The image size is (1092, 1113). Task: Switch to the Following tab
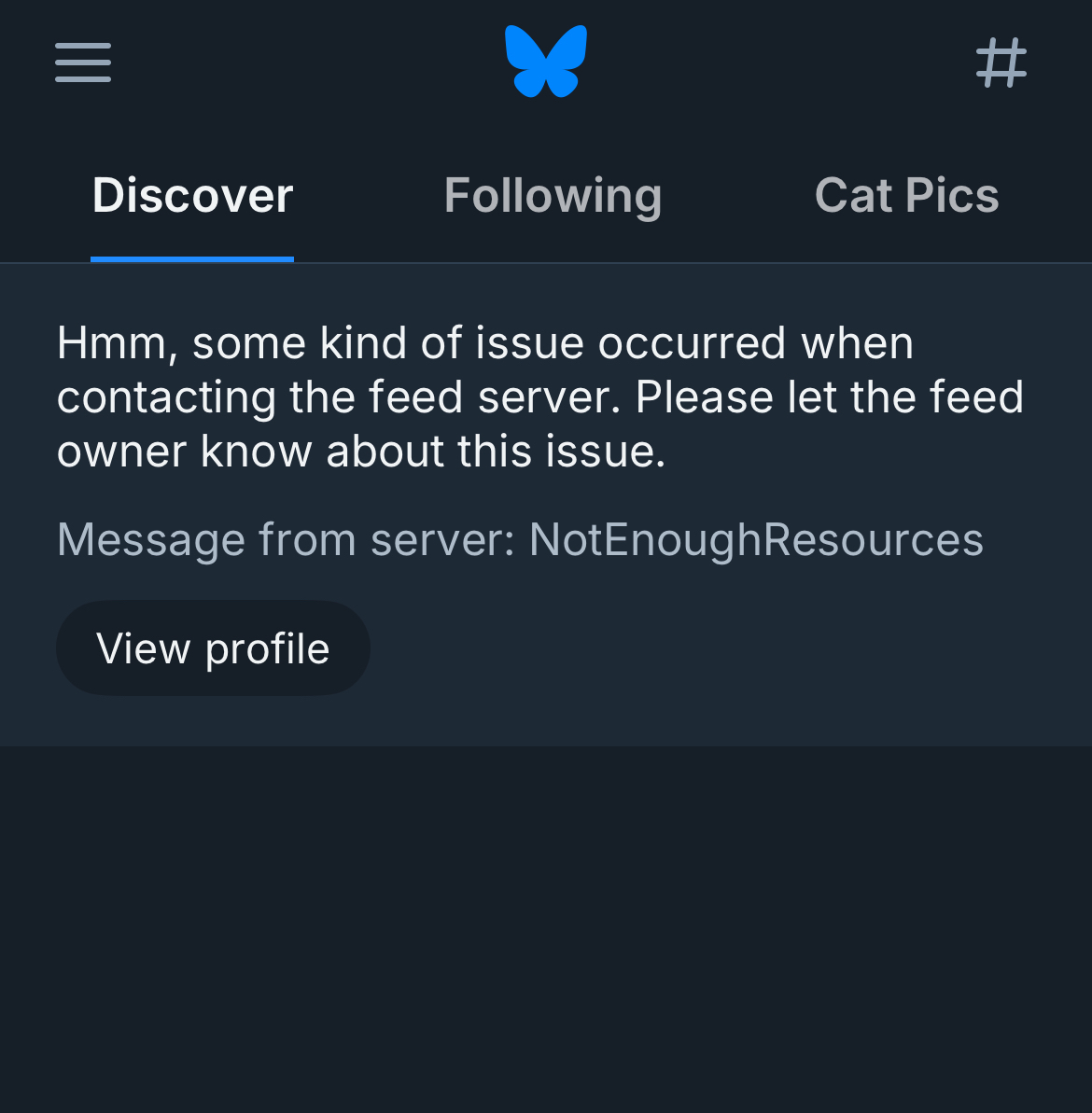(x=553, y=196)
